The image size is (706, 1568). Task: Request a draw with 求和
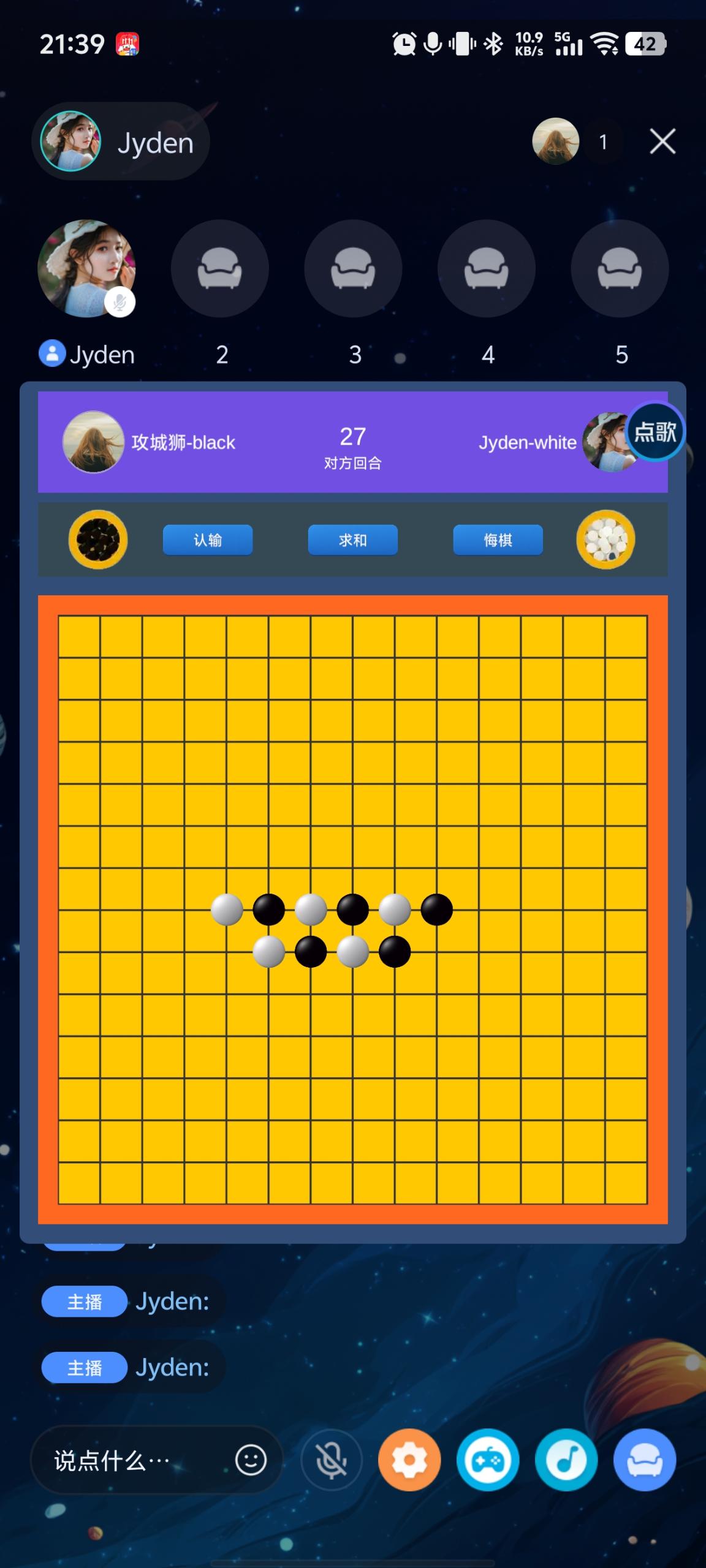[352, 540]
